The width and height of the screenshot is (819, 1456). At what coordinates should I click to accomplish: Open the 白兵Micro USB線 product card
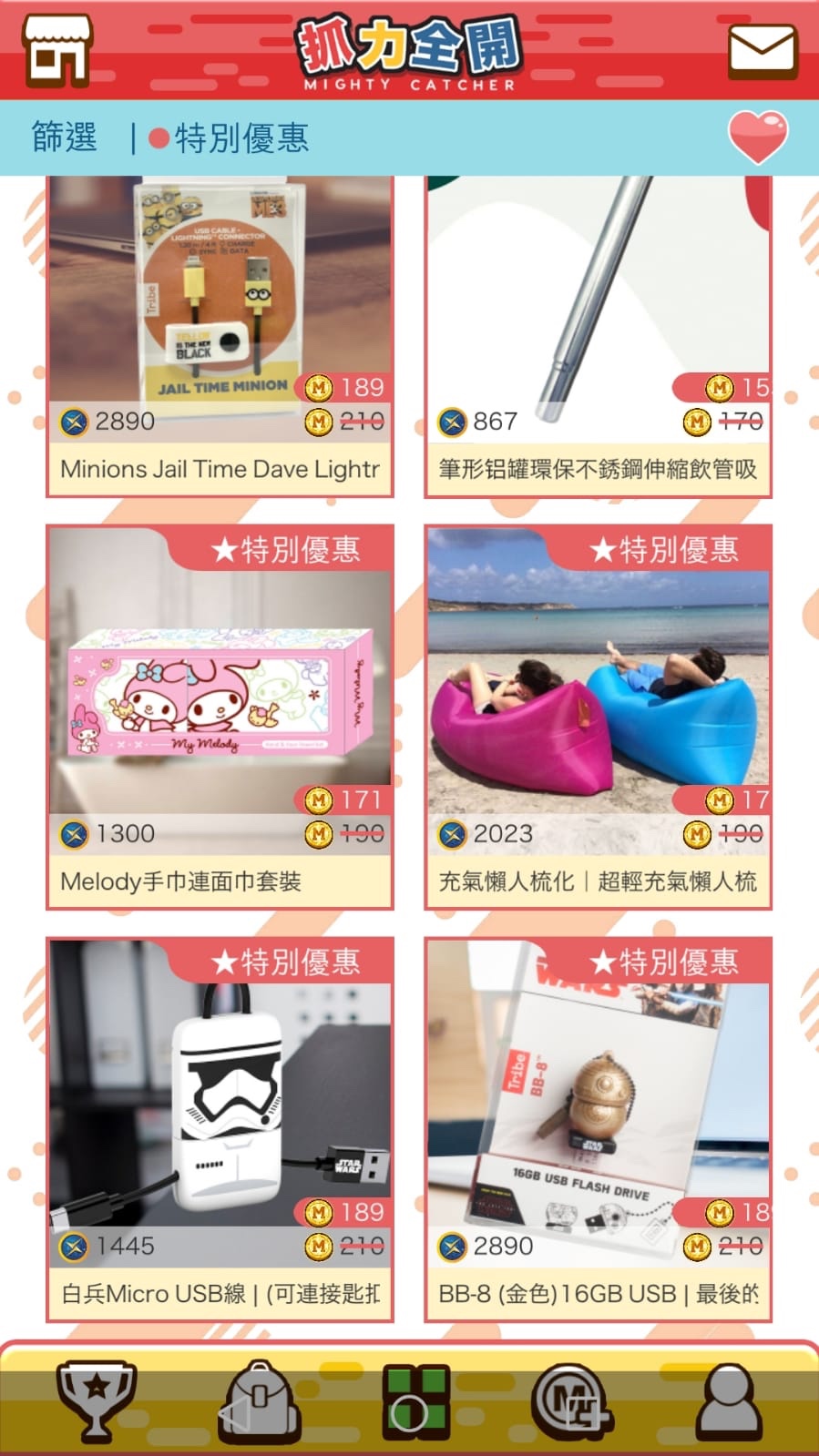[220, 1129]
